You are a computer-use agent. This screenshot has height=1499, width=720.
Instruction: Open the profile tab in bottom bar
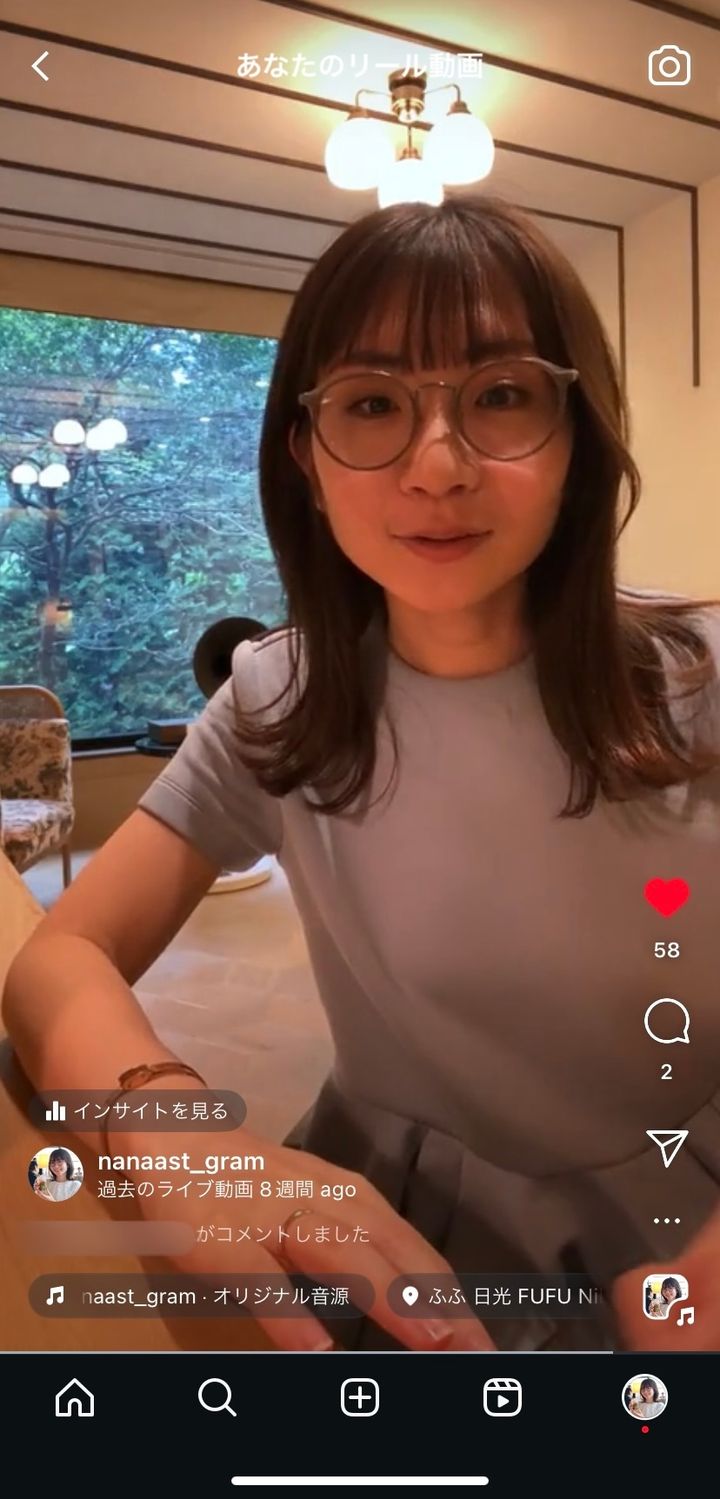pos(644,1397)
